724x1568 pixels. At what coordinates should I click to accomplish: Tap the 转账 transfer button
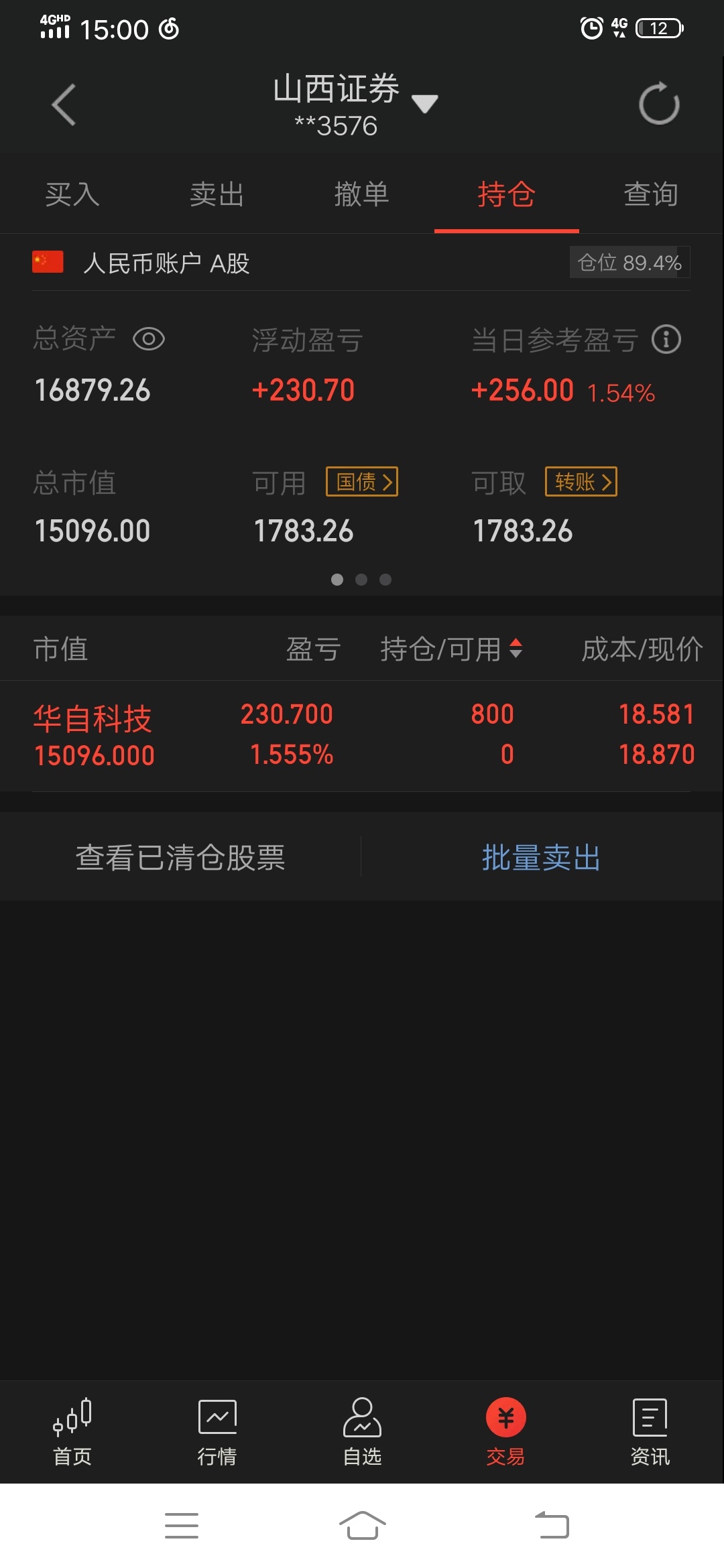coord(581,482)
